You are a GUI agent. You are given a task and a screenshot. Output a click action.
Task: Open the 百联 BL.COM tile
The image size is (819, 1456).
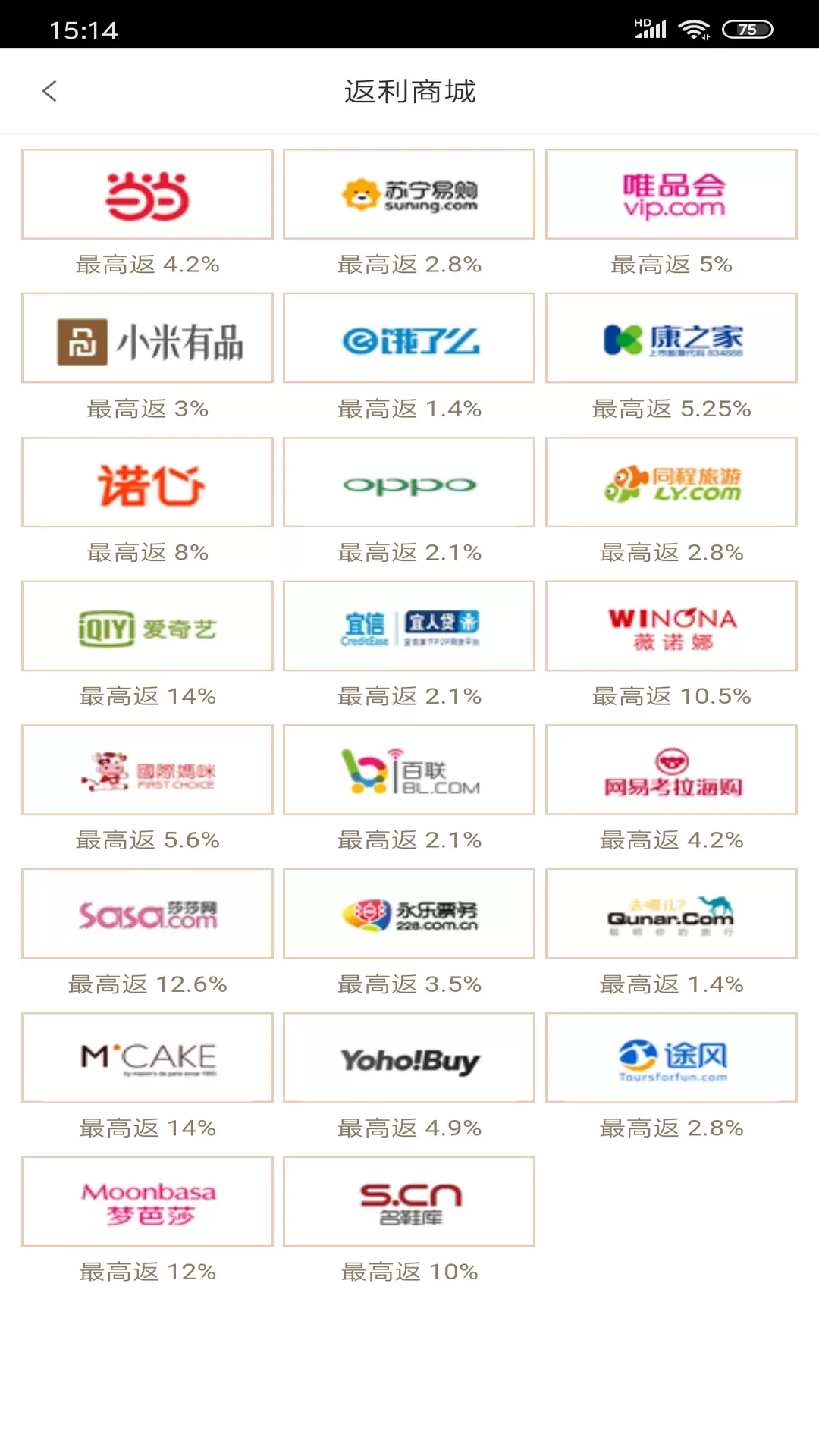(x=409, y=770)
